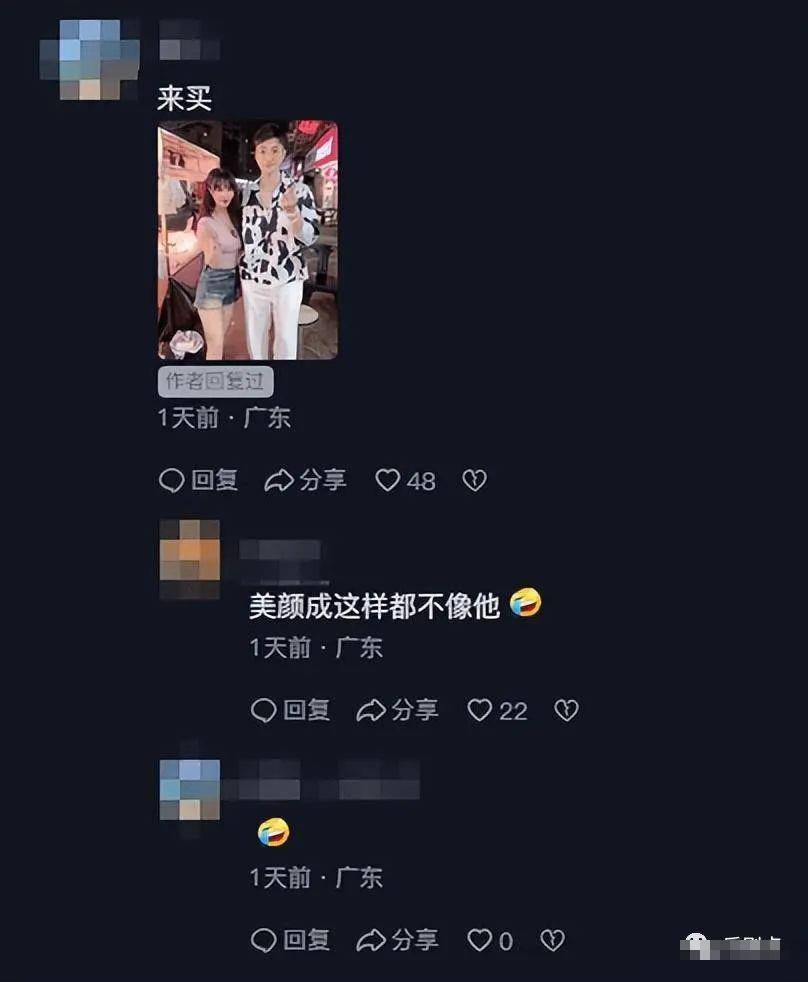Share the emoji-only comment
Image resolution: width=808 pixels, height=982 pixels.
[397, 941]
